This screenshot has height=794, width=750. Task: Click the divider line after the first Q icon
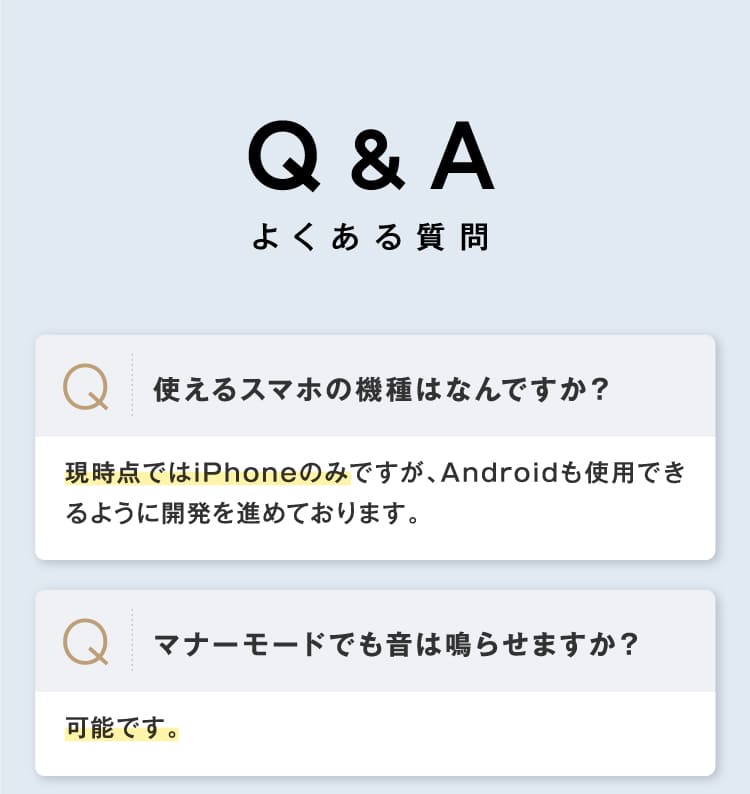131,386
